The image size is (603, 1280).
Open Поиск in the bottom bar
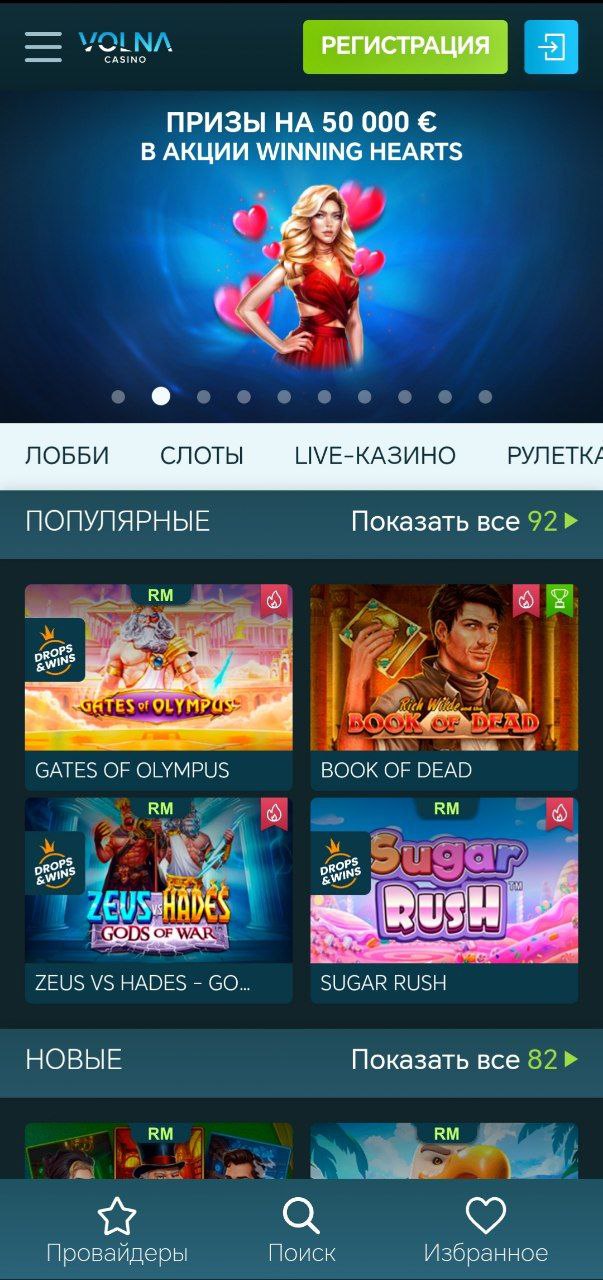(x=301, y=1231)
